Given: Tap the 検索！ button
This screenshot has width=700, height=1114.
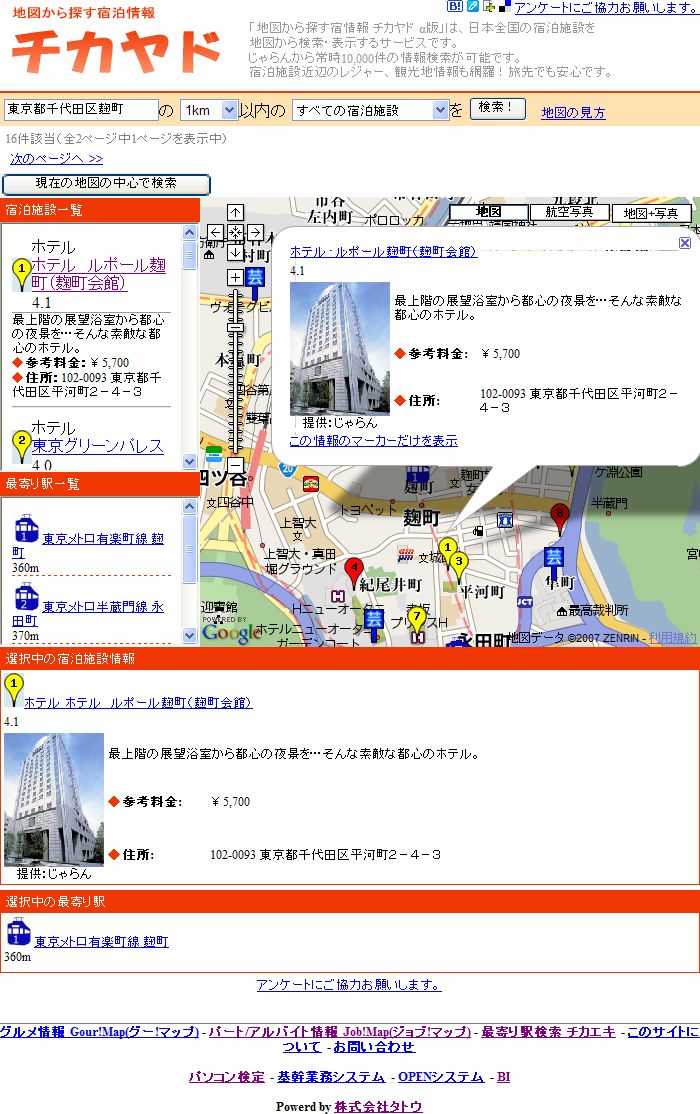Looking at the screenshot, I should pos(497,108).
